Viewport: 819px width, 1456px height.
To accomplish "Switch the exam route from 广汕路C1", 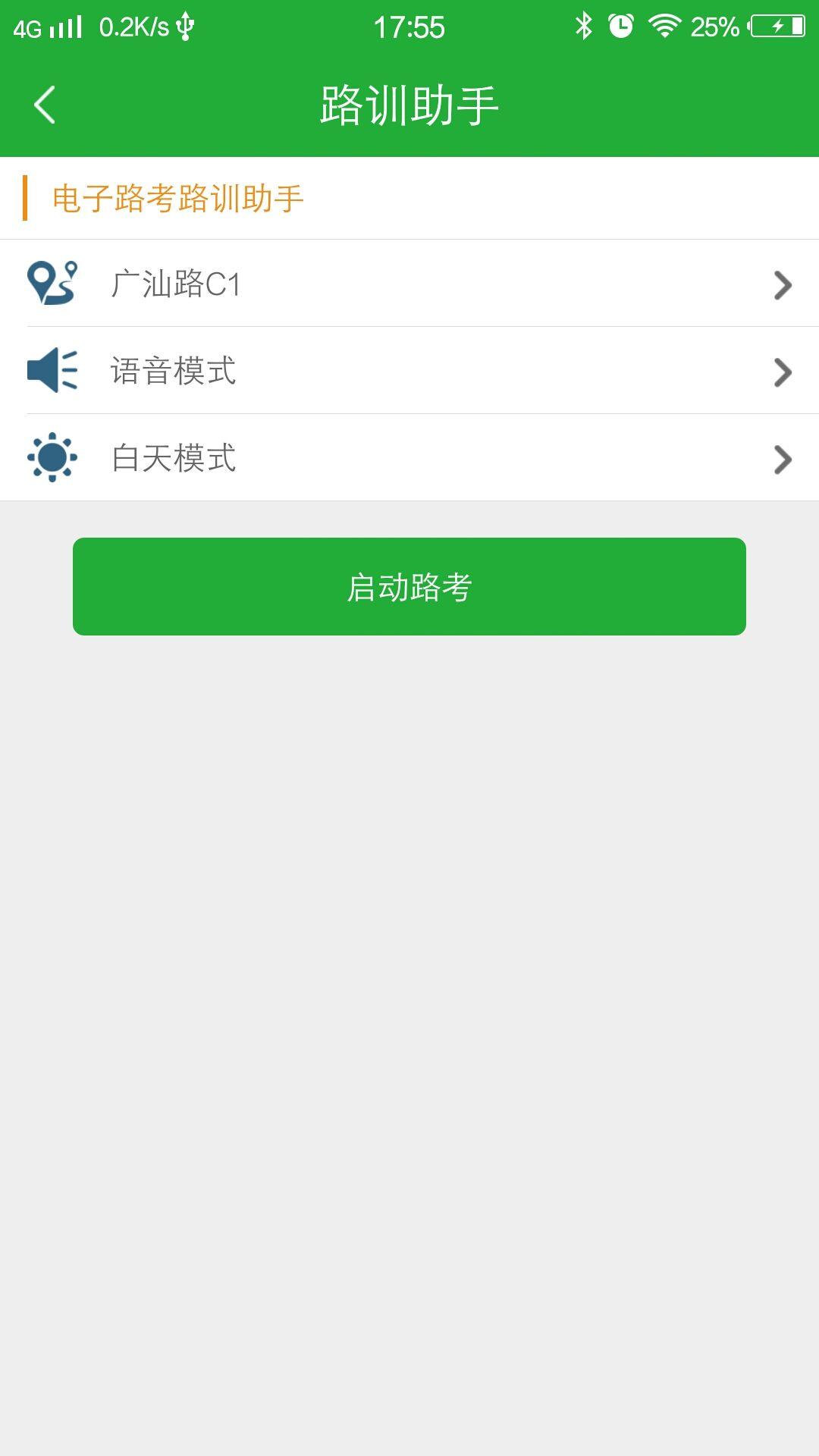I will [x=409, y=284].
